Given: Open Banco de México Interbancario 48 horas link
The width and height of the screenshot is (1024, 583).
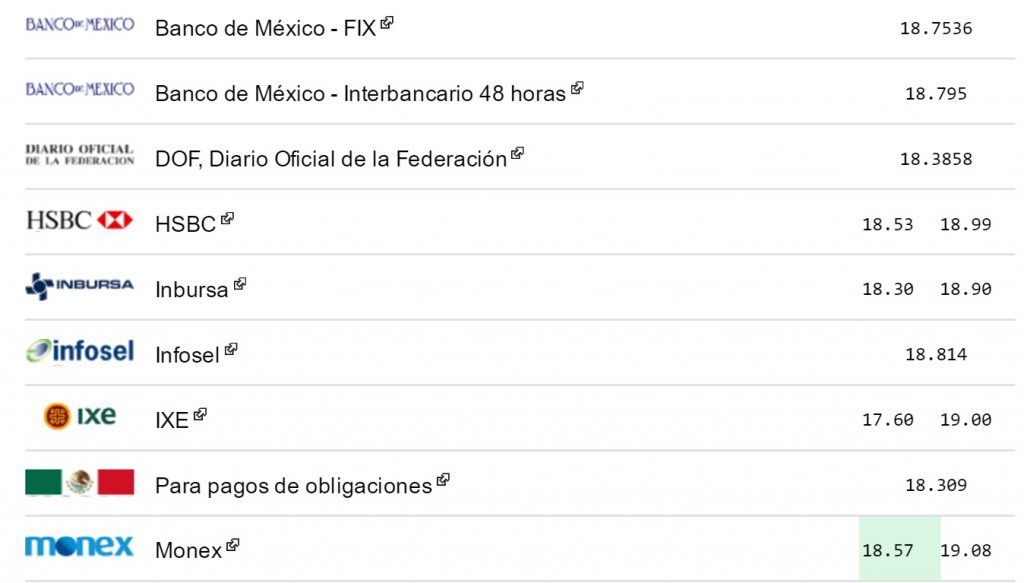Looking at the screenshot, I should (x=360, y=94).
